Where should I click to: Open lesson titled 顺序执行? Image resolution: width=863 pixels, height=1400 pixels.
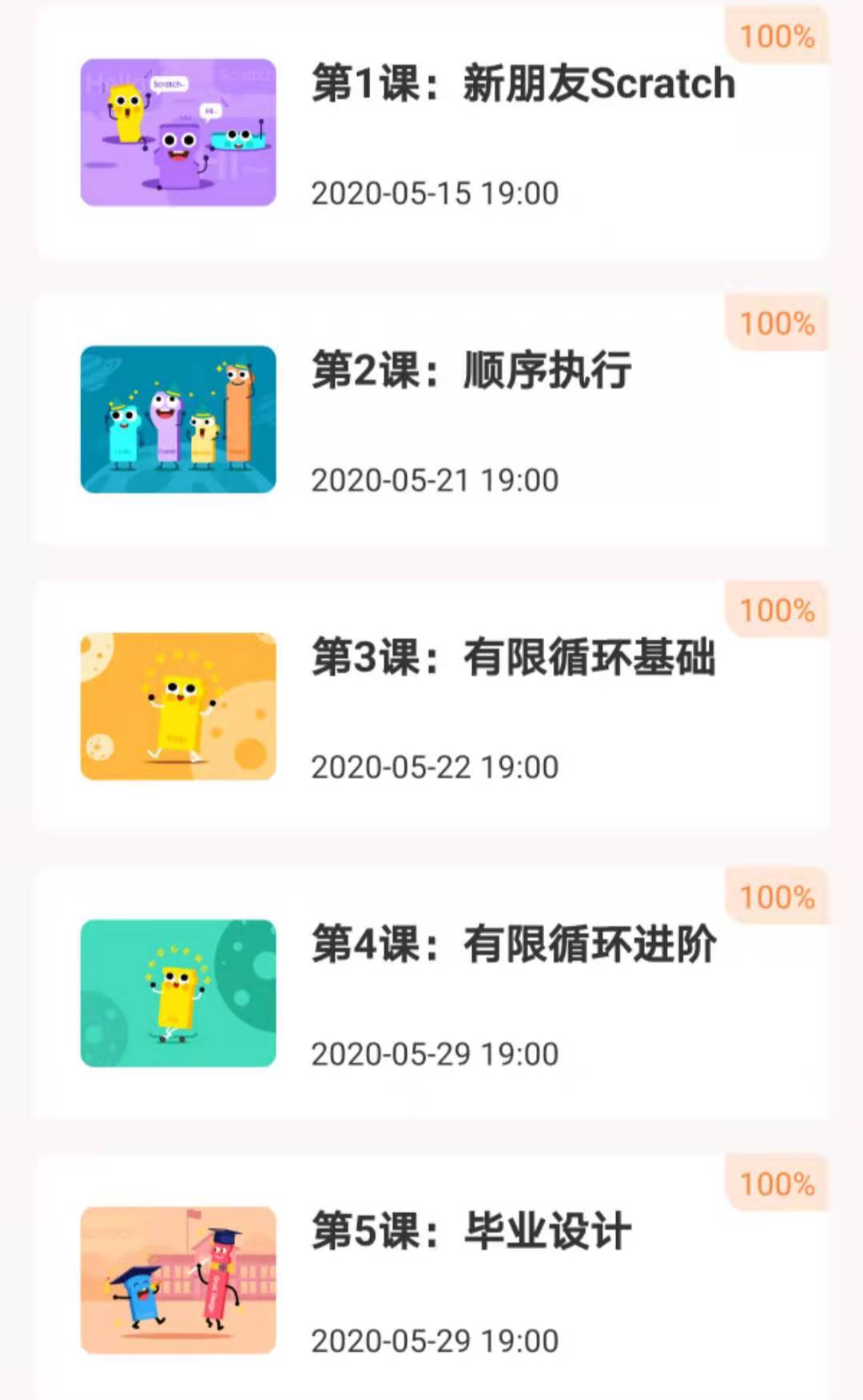click(471, 369)
